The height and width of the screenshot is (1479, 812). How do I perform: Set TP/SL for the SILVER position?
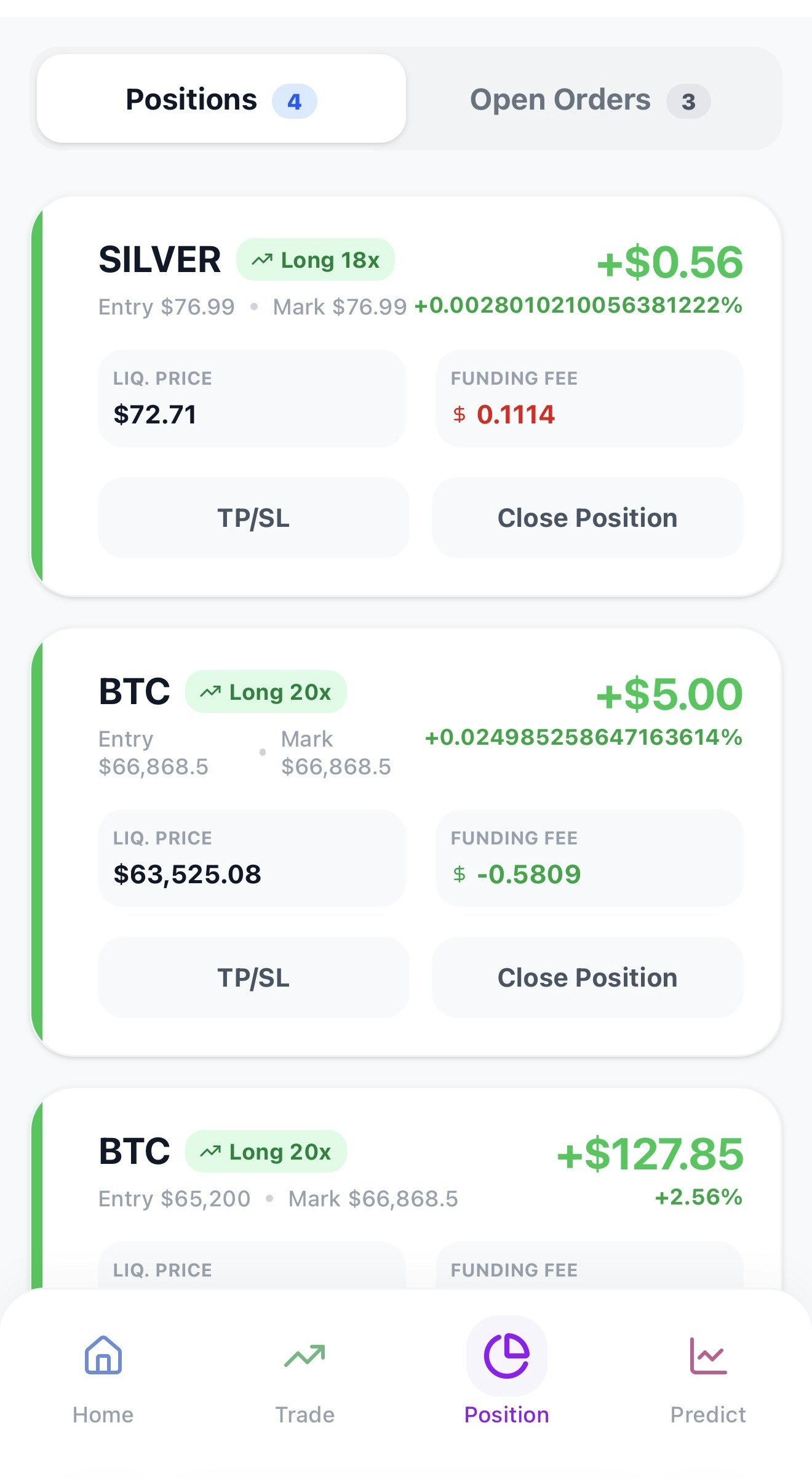coord(253,518)
